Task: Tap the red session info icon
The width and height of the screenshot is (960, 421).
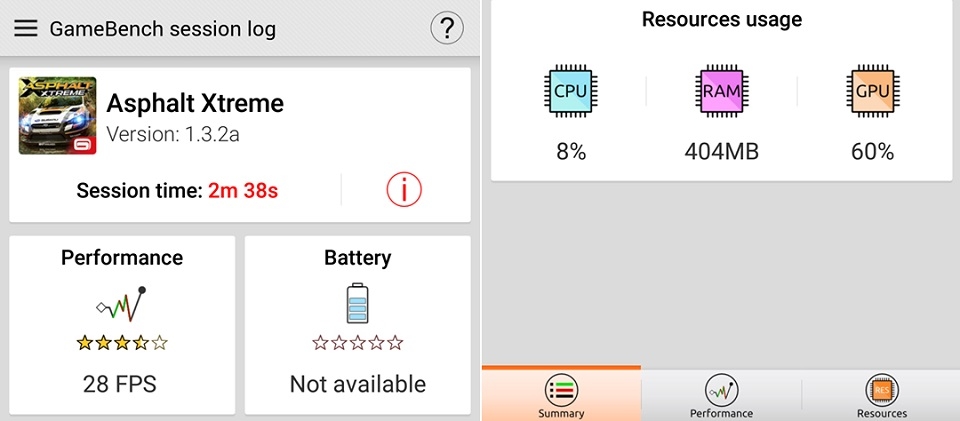Action: pos(404,189)
